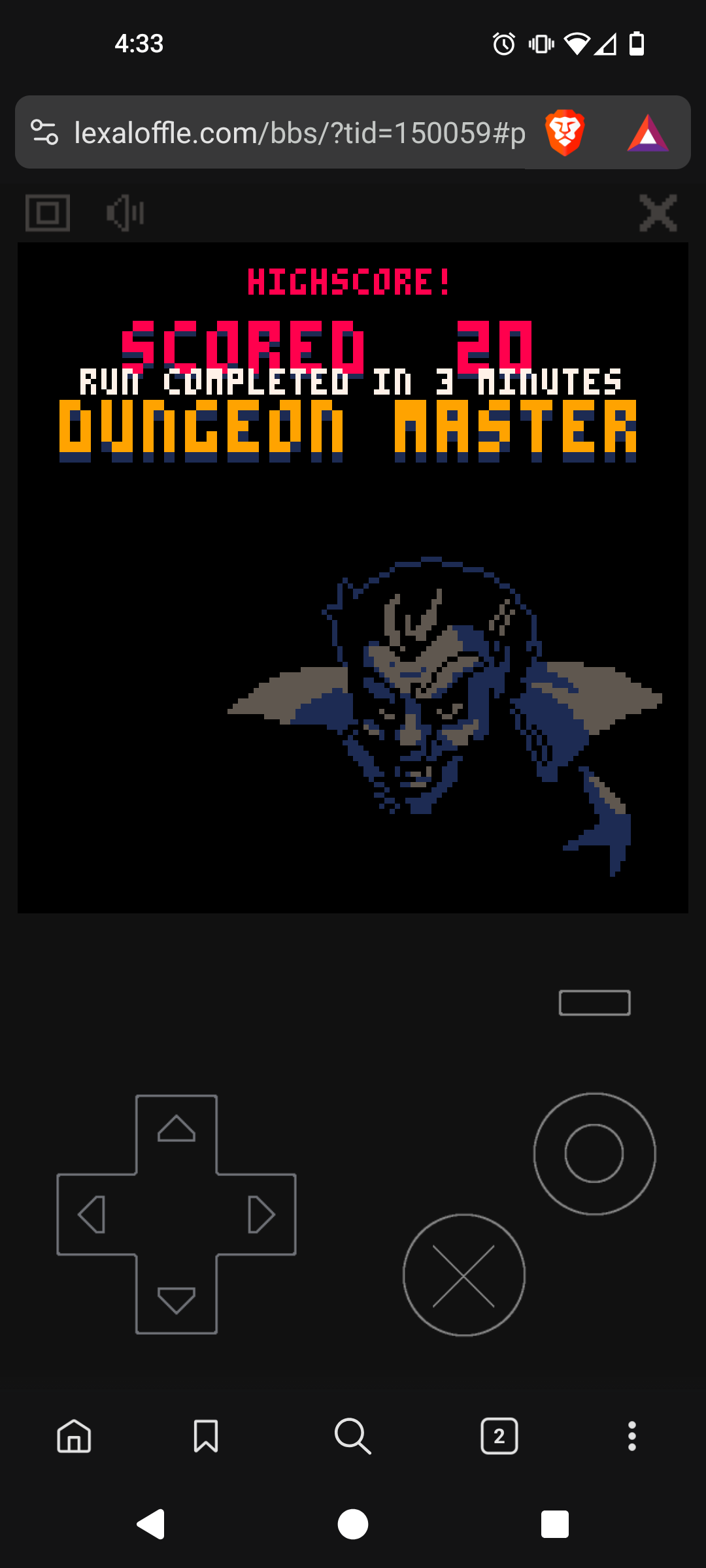The image size is (706, 1568).
Task: Open browser bookmarks
Action: click(x=206, y=1436)
